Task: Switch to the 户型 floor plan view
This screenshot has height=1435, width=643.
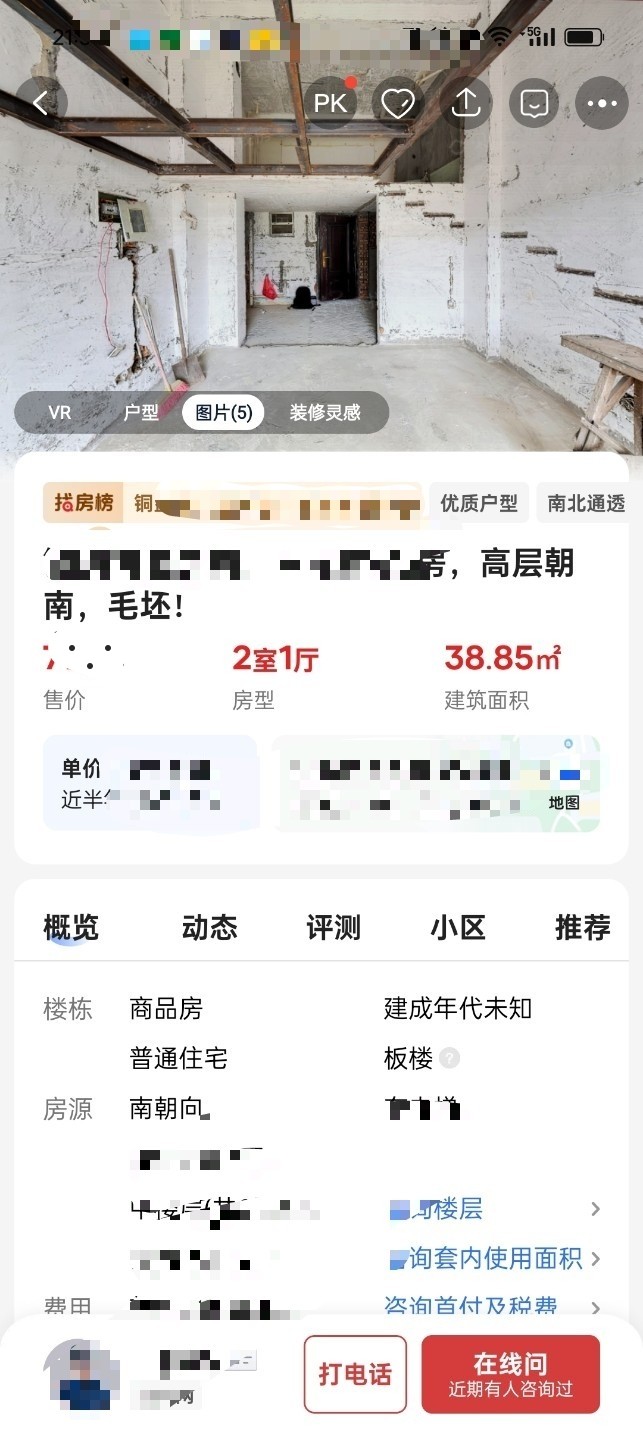Action: (x=141, y=412)
